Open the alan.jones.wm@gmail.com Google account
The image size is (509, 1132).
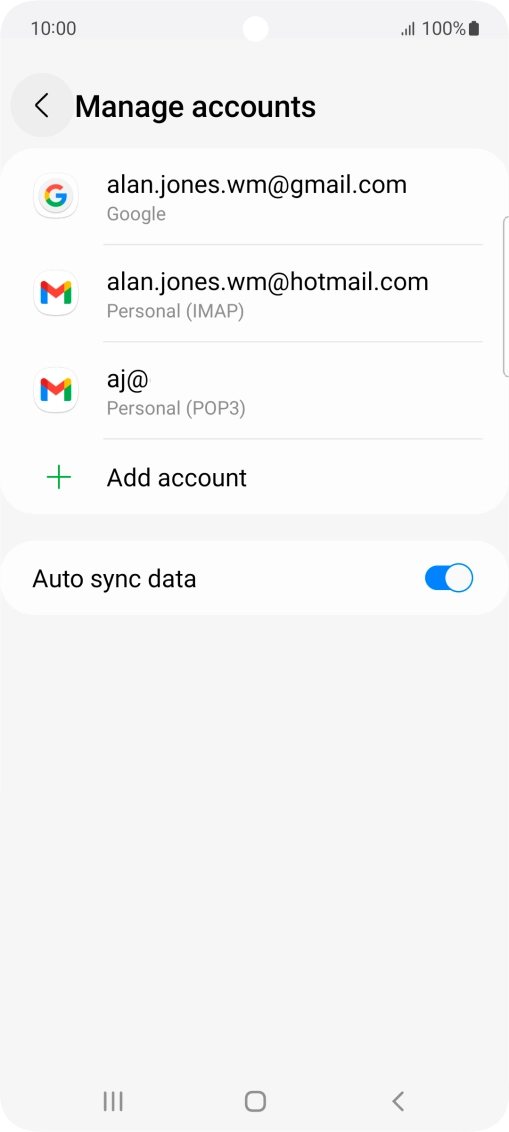tap(254, 196)
